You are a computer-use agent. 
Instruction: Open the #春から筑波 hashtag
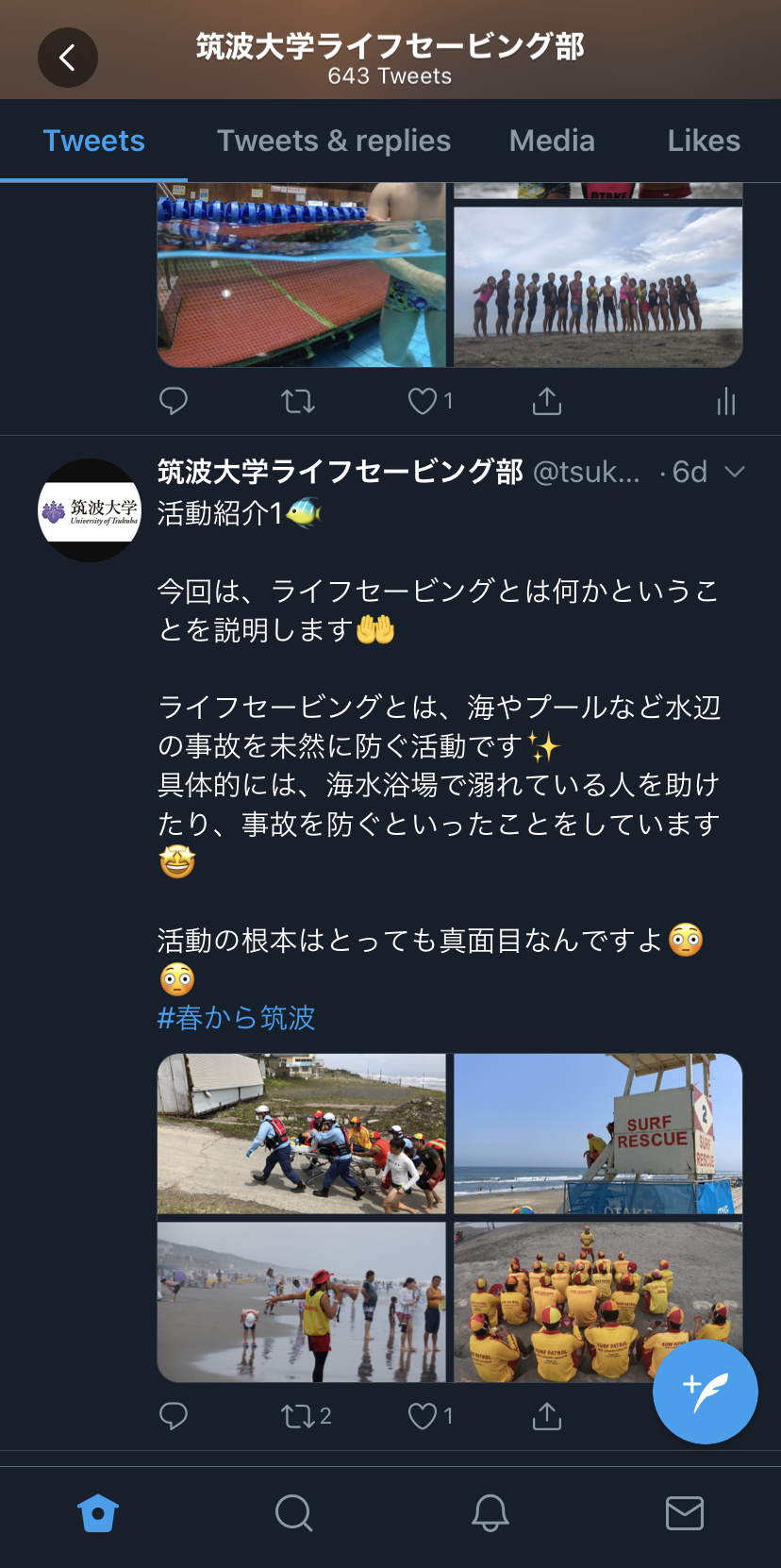(x=236, y=1018)
